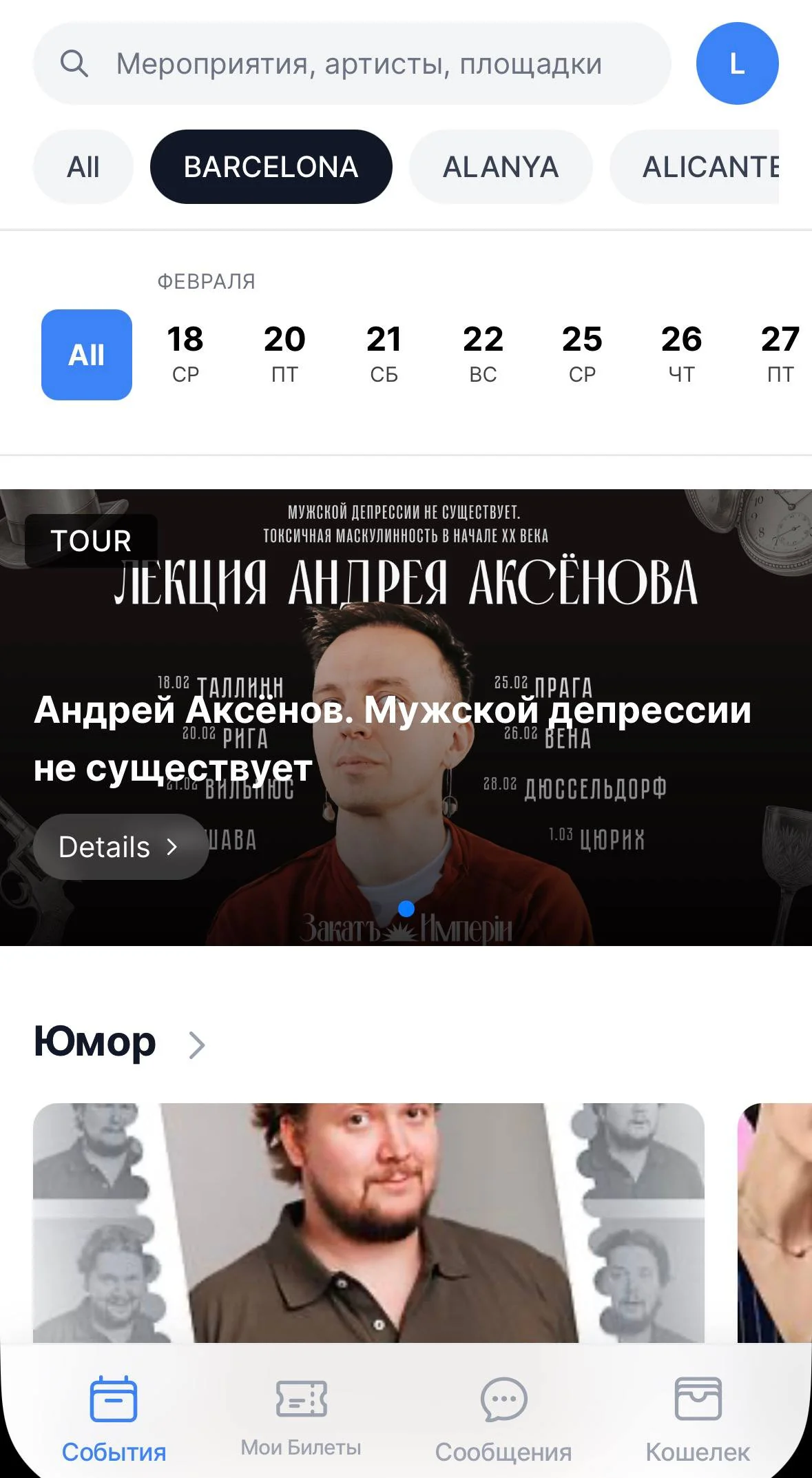812x1478 pixels.
Task: Choose Sunday the 22nd date
Action: pyautogui.click(x=483, y=353)
